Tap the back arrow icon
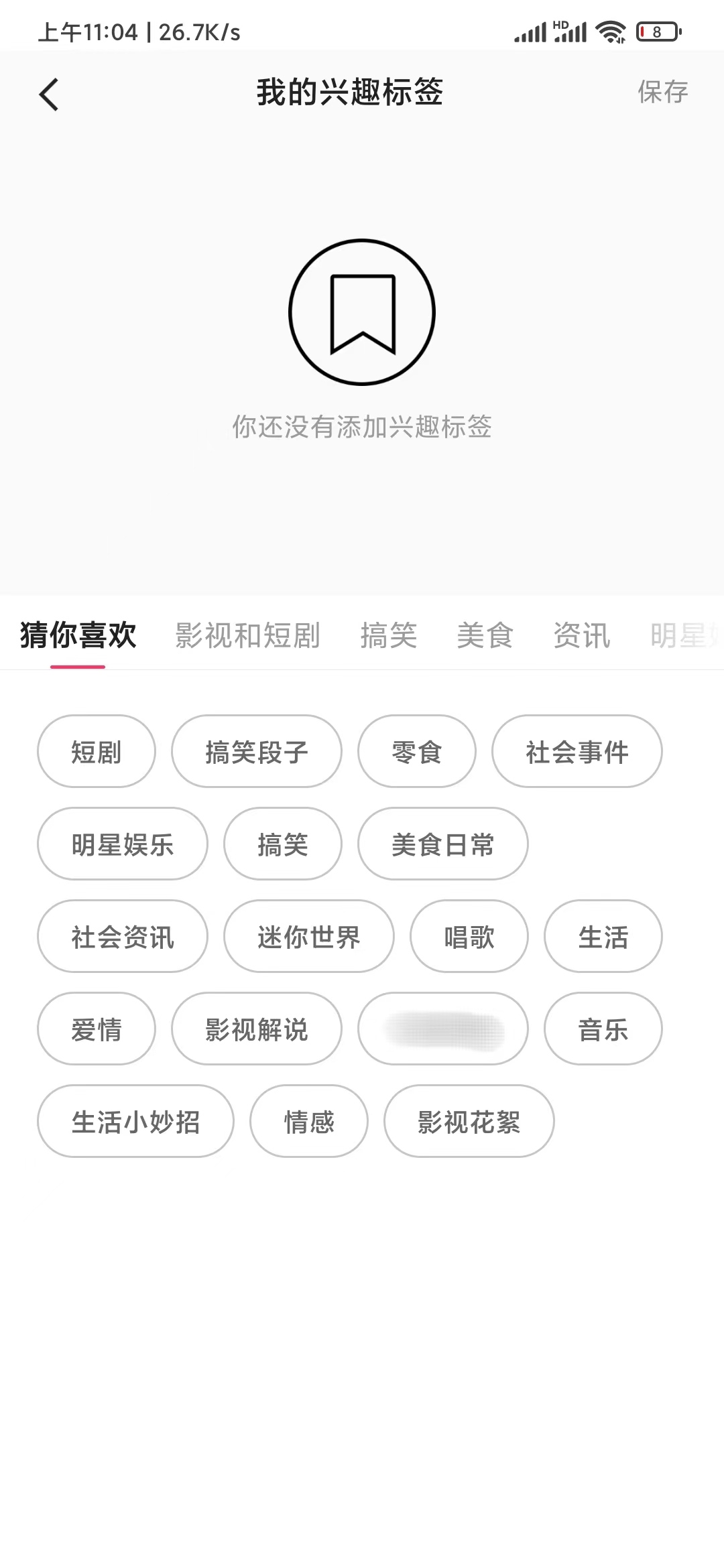Viewport: 724px width, 1568px height. pos(48,94)
